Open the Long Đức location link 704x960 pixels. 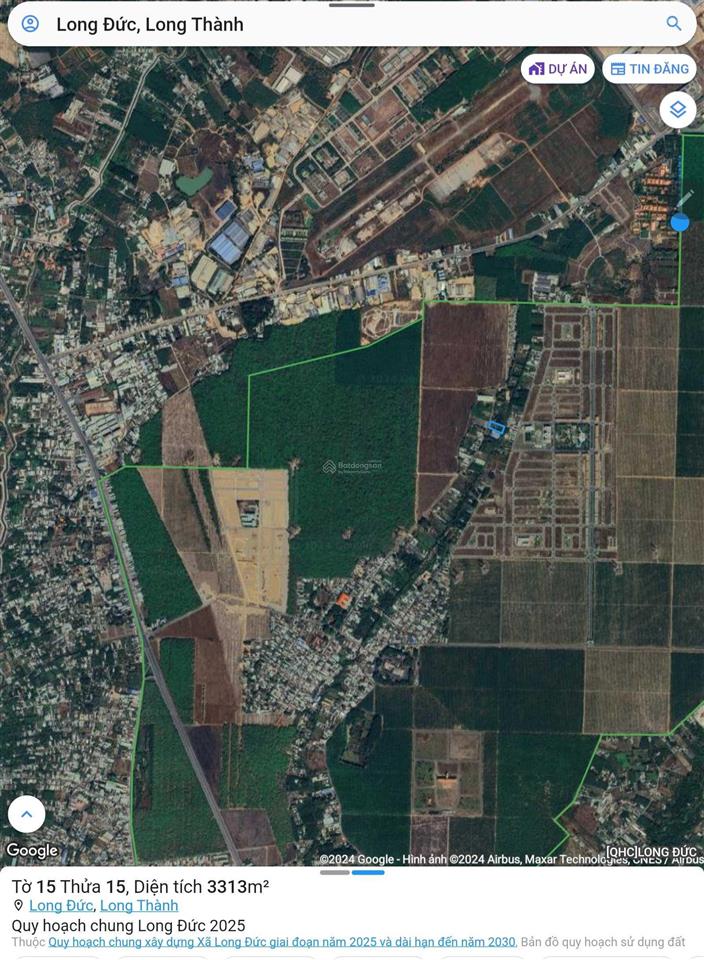[x=60, y=906]
